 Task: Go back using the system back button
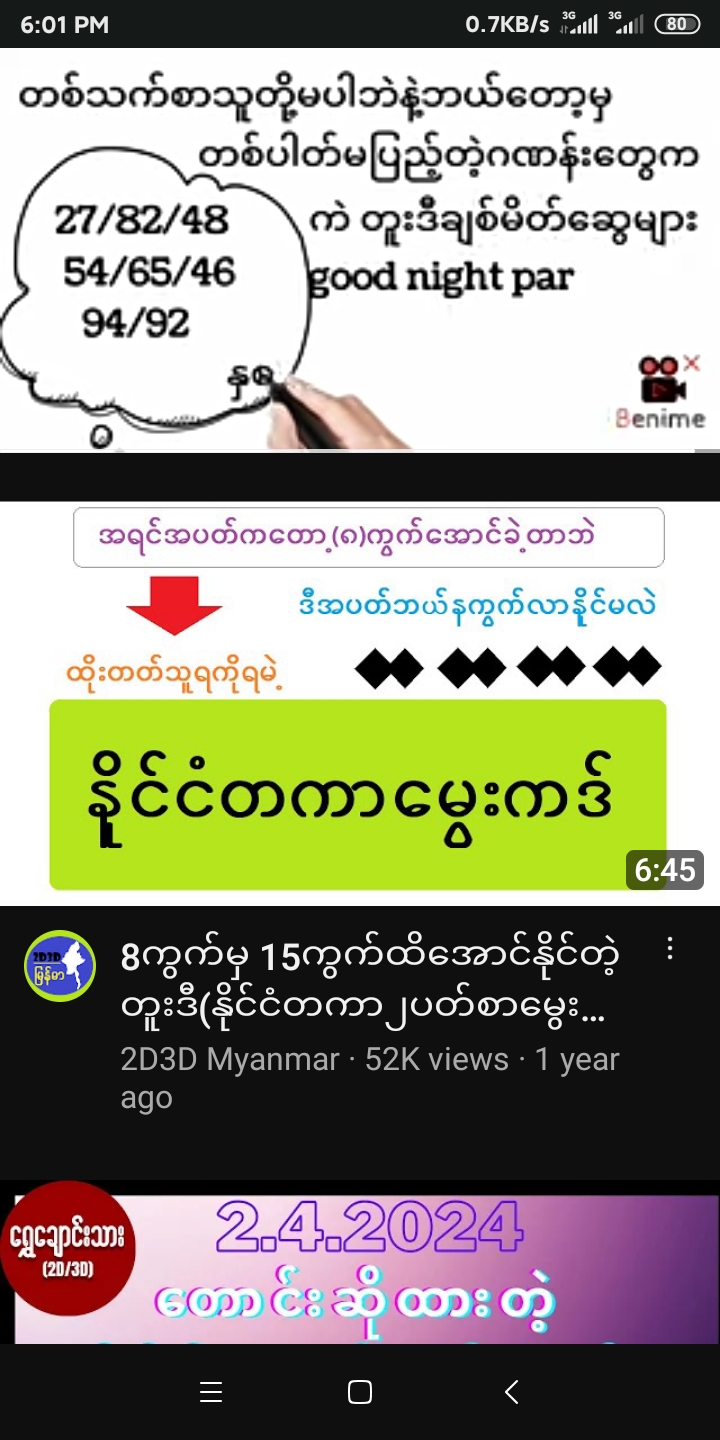click(511, 1392)
